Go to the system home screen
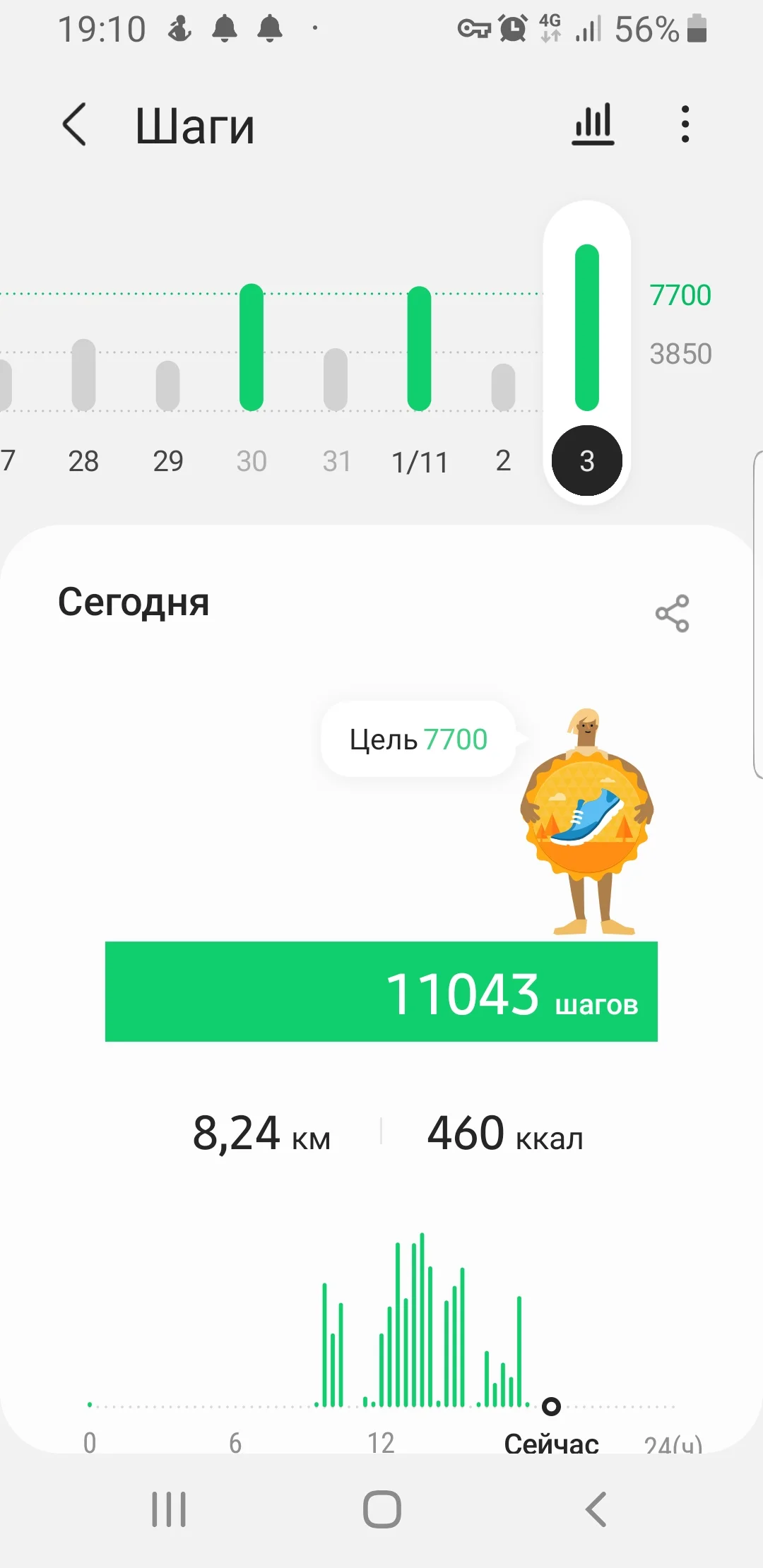763x1568 pixels. tap(382, 1509)
